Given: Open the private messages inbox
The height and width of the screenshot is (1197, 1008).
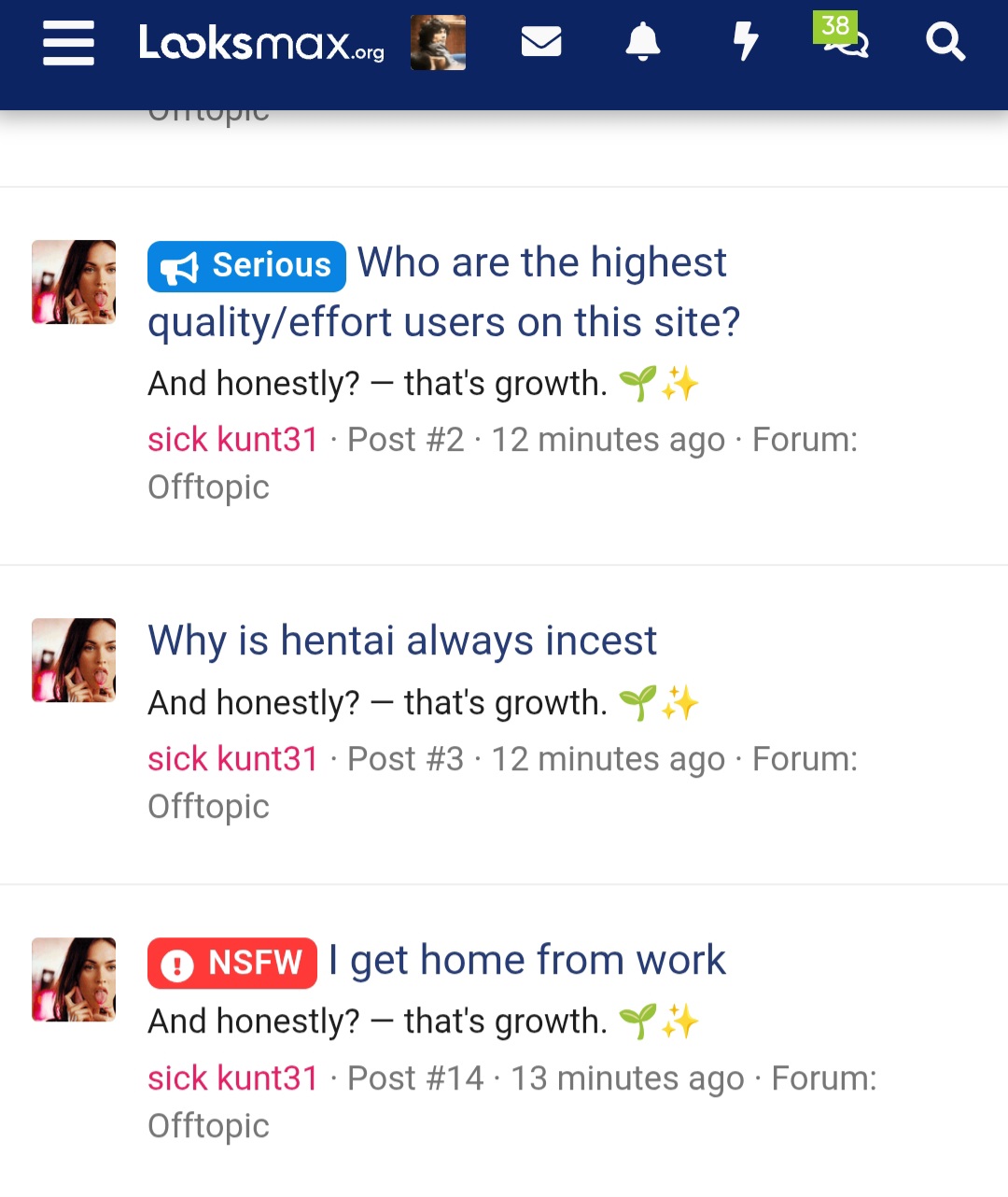Looking at the screenshot, I should (540, 42).
